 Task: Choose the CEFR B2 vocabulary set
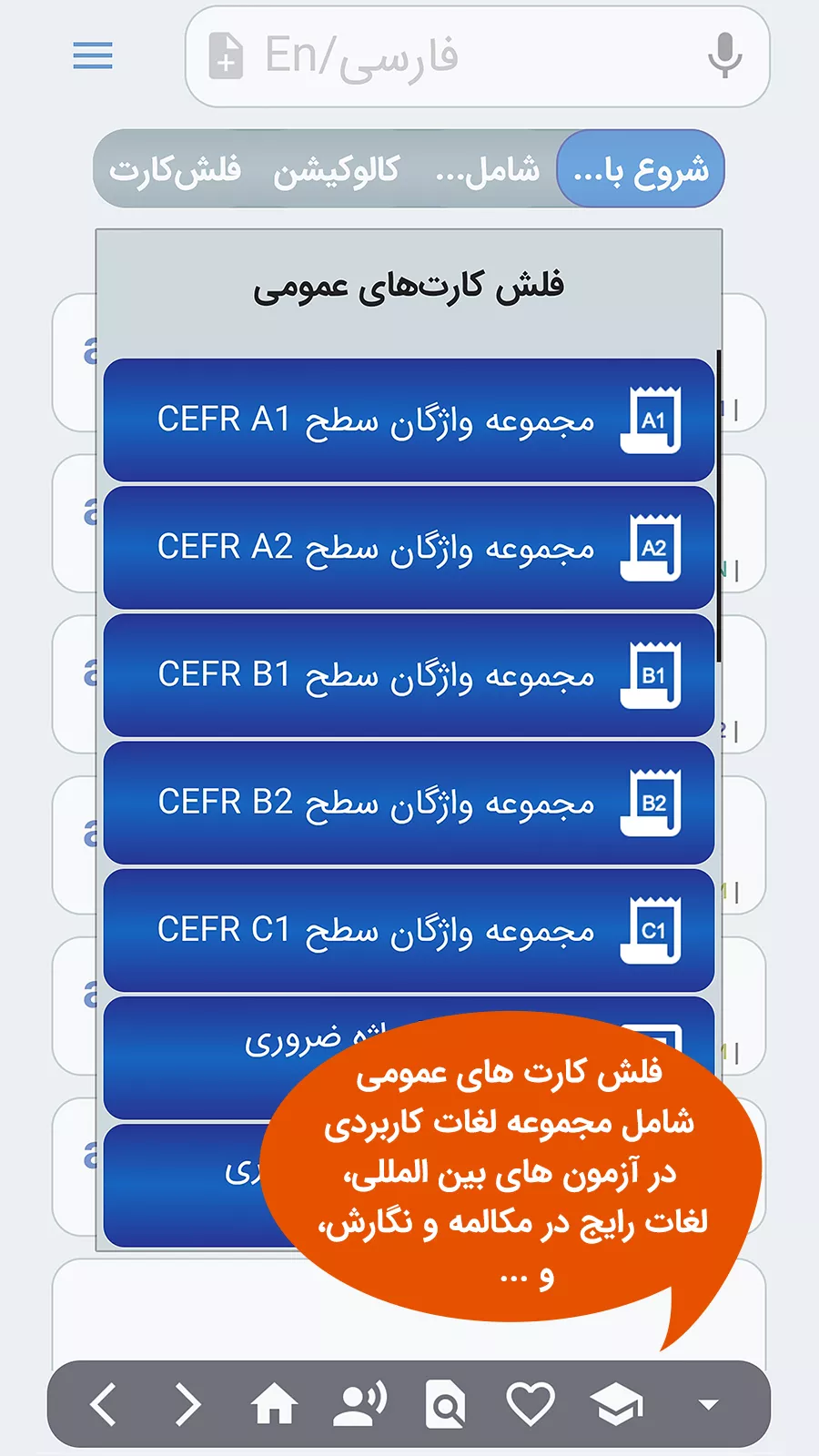pos(409,802)
